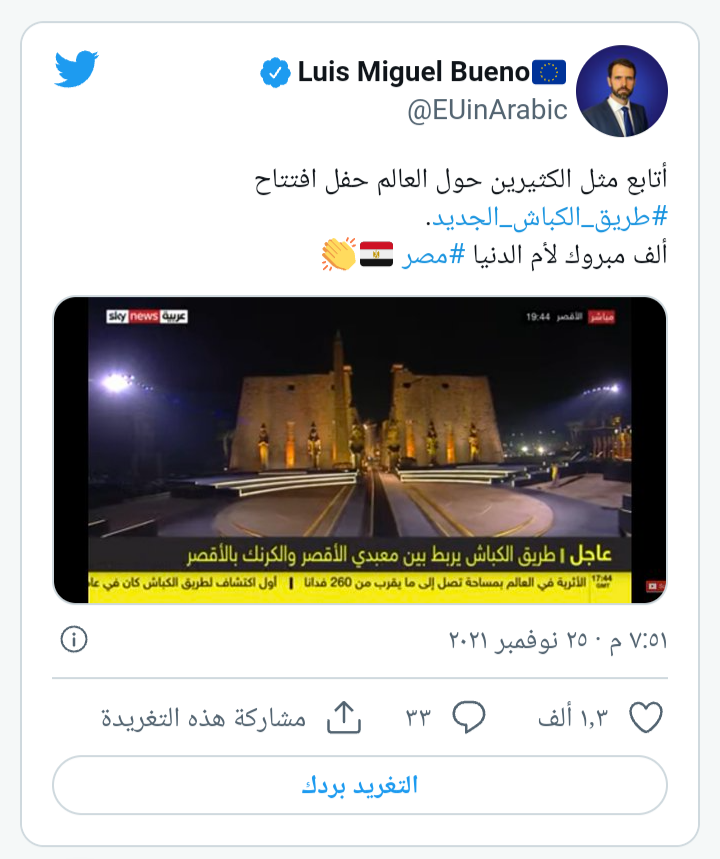Screen dimensions: 720x859
Task: Open the مصر hashtag
Action: tap(434, 255)
